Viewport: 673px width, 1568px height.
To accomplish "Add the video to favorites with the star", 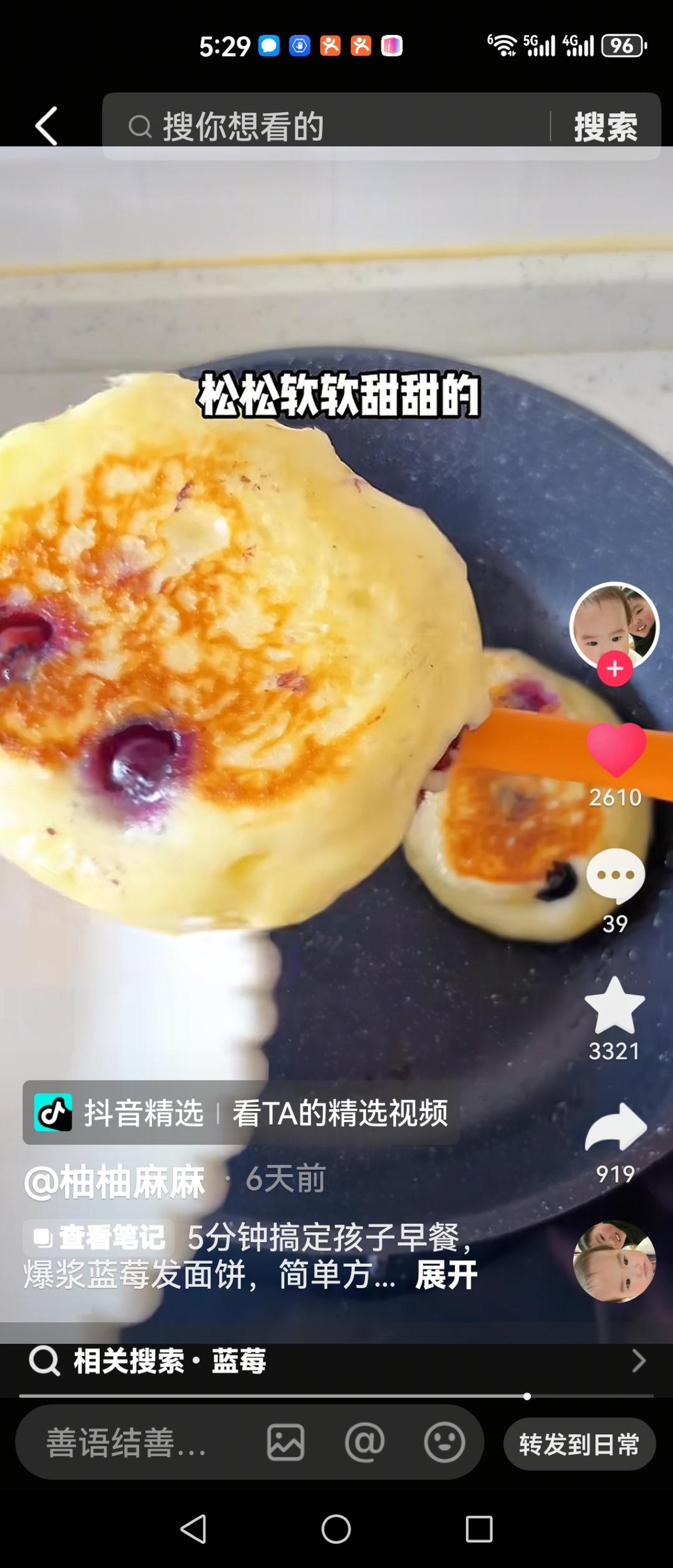I will (614, 1005).
